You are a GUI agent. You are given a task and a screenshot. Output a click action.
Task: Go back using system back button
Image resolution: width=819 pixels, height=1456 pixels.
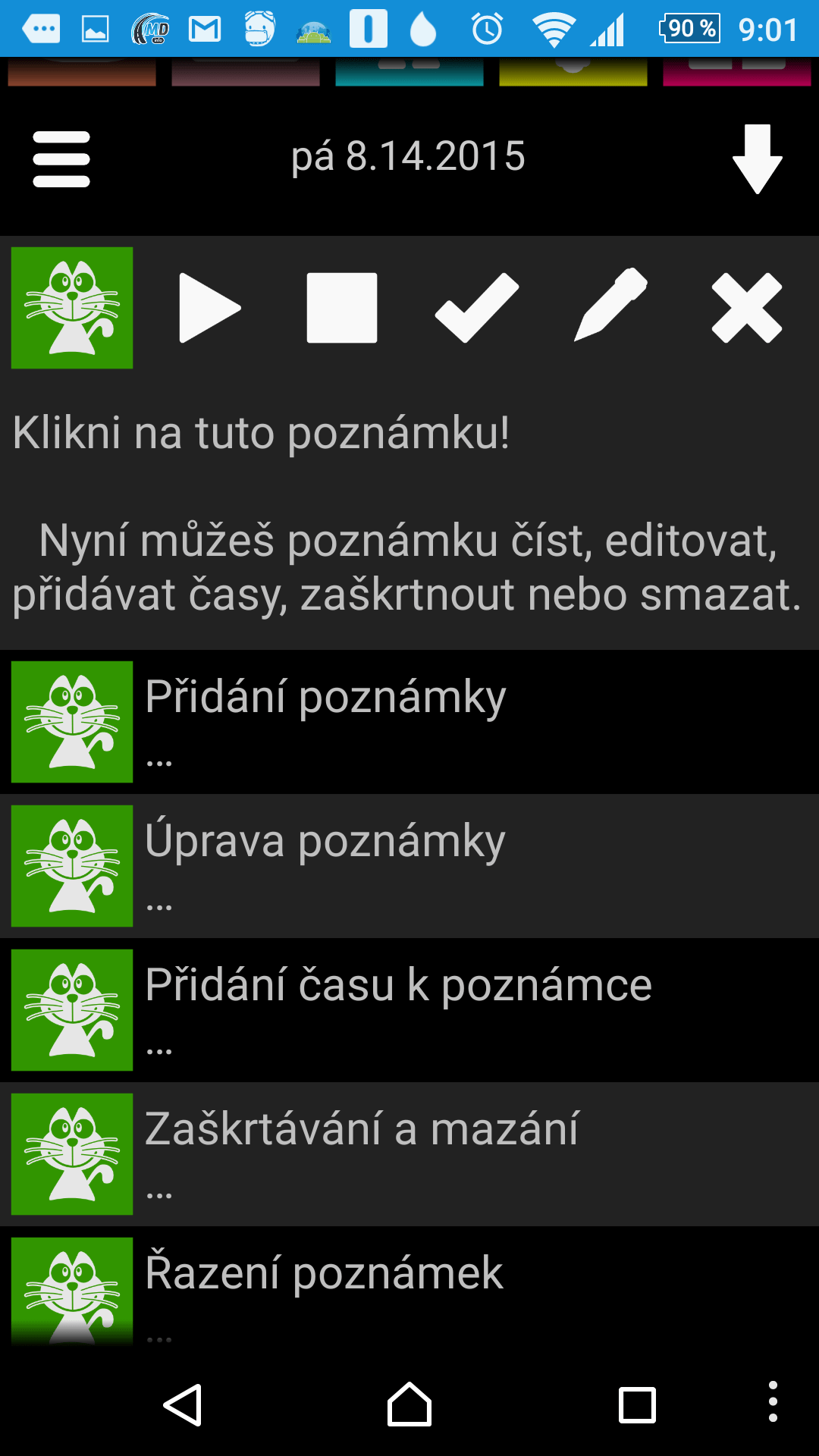pos(183,1405)
